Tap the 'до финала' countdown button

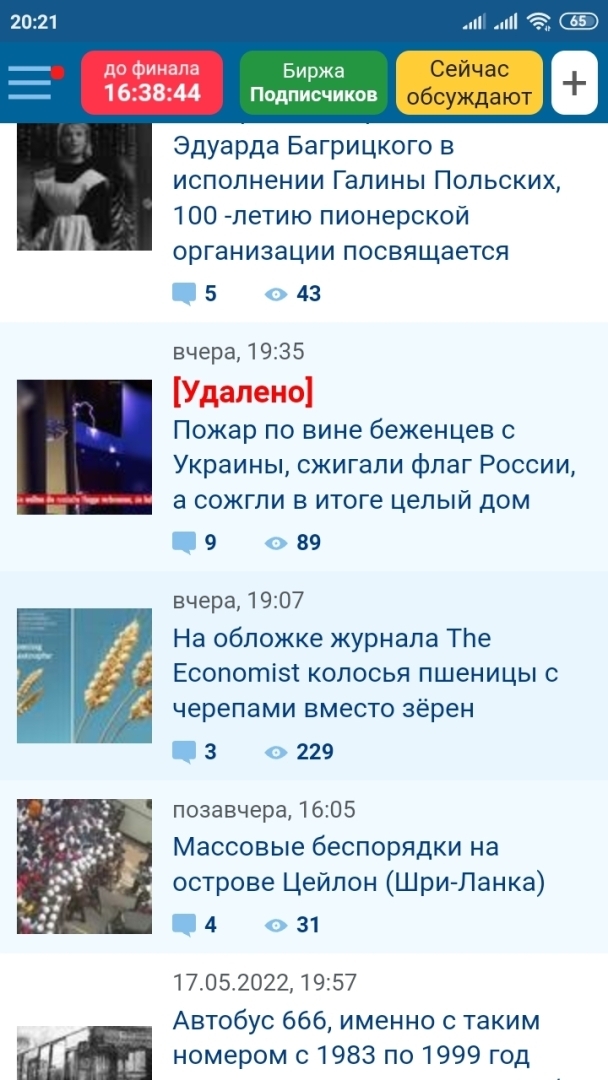152,82
